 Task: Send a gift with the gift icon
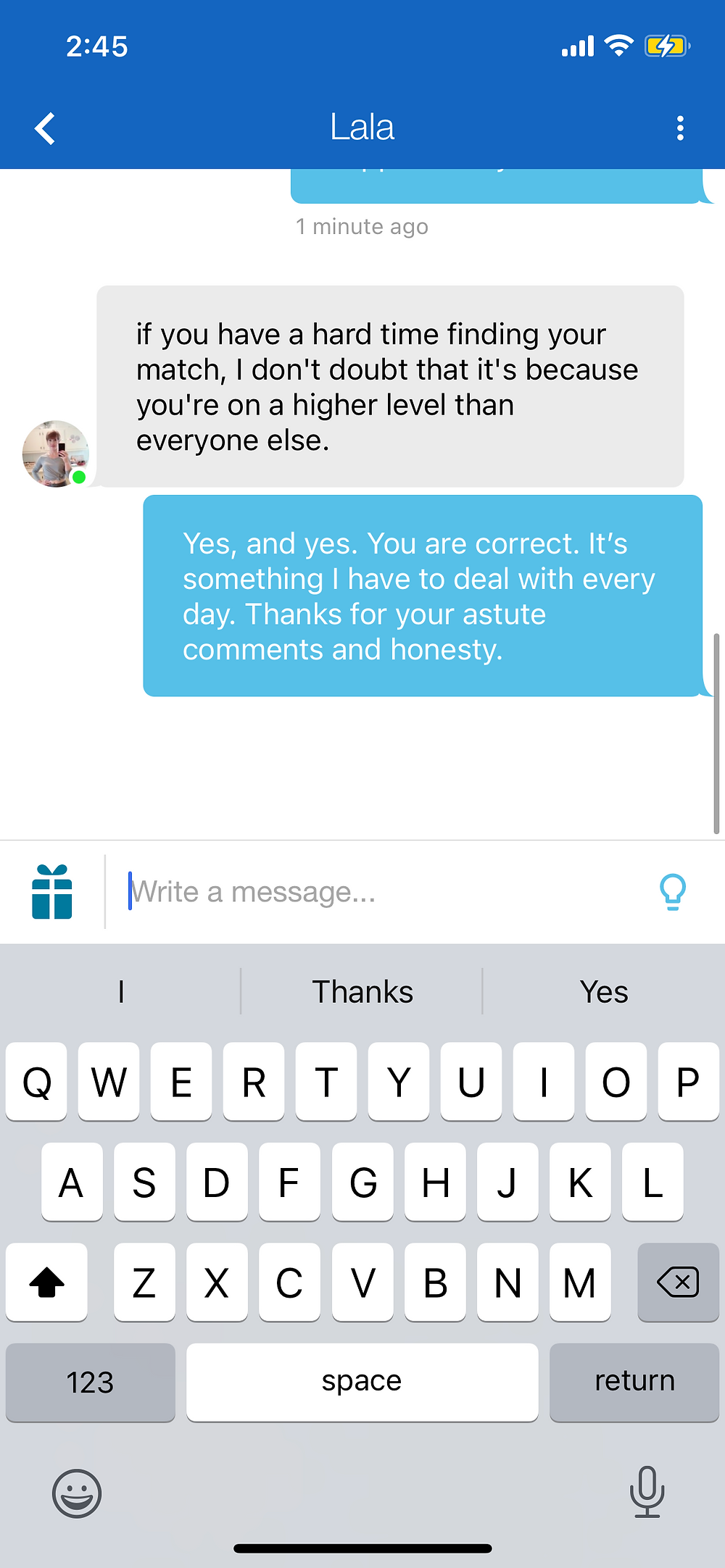52,892
